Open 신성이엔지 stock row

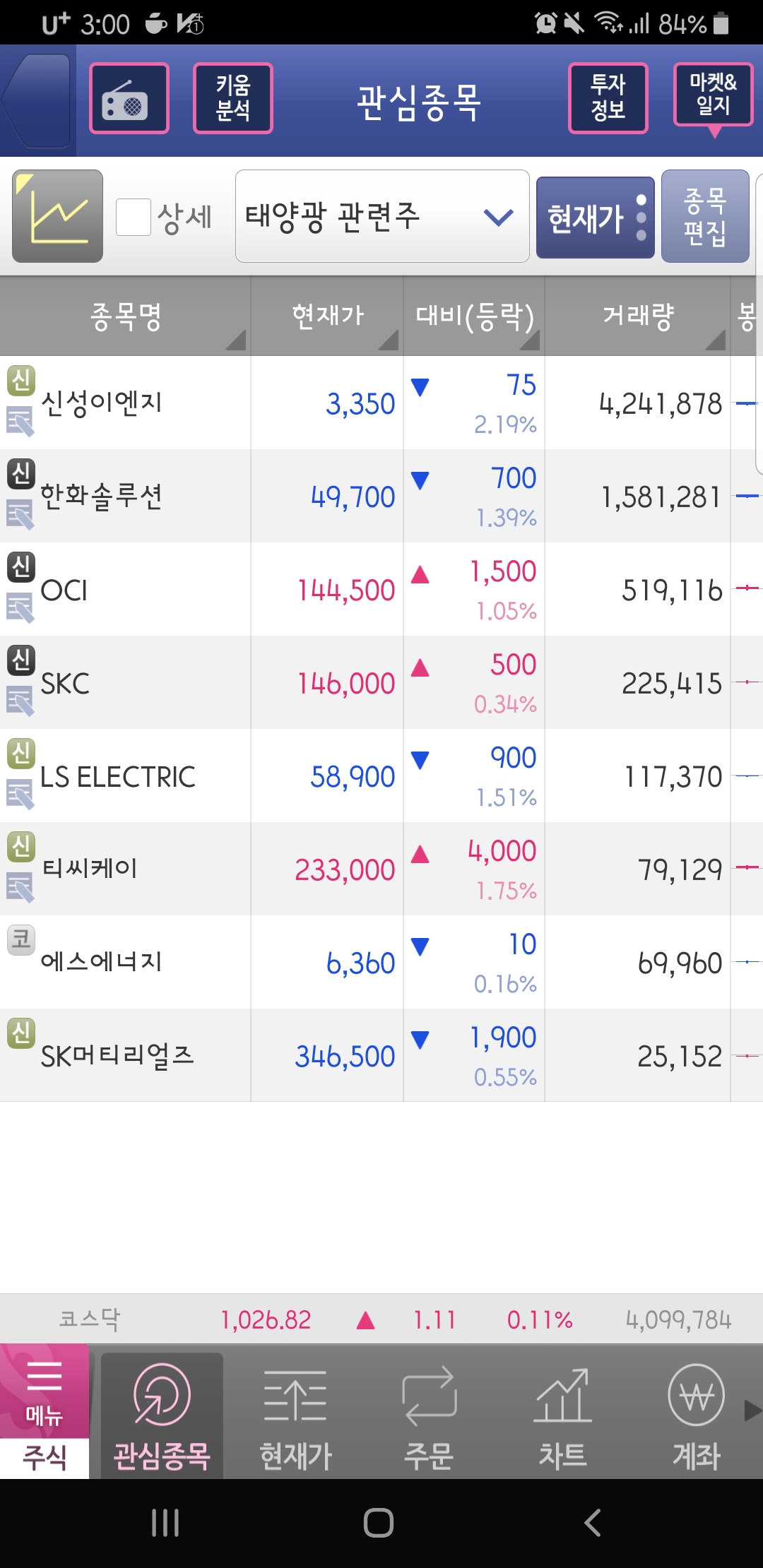tap(381, 403)
